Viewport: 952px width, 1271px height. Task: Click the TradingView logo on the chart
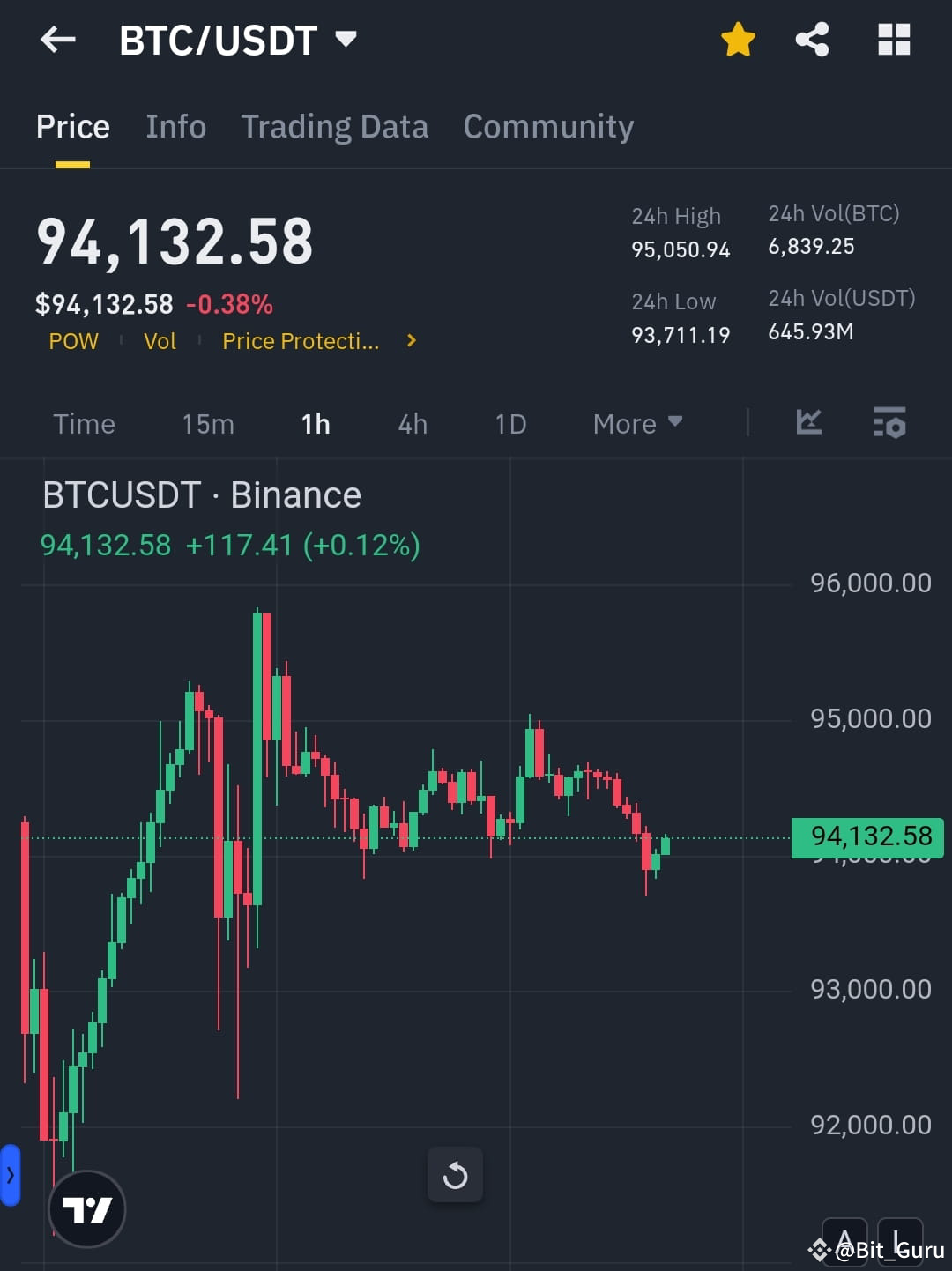86,1209
